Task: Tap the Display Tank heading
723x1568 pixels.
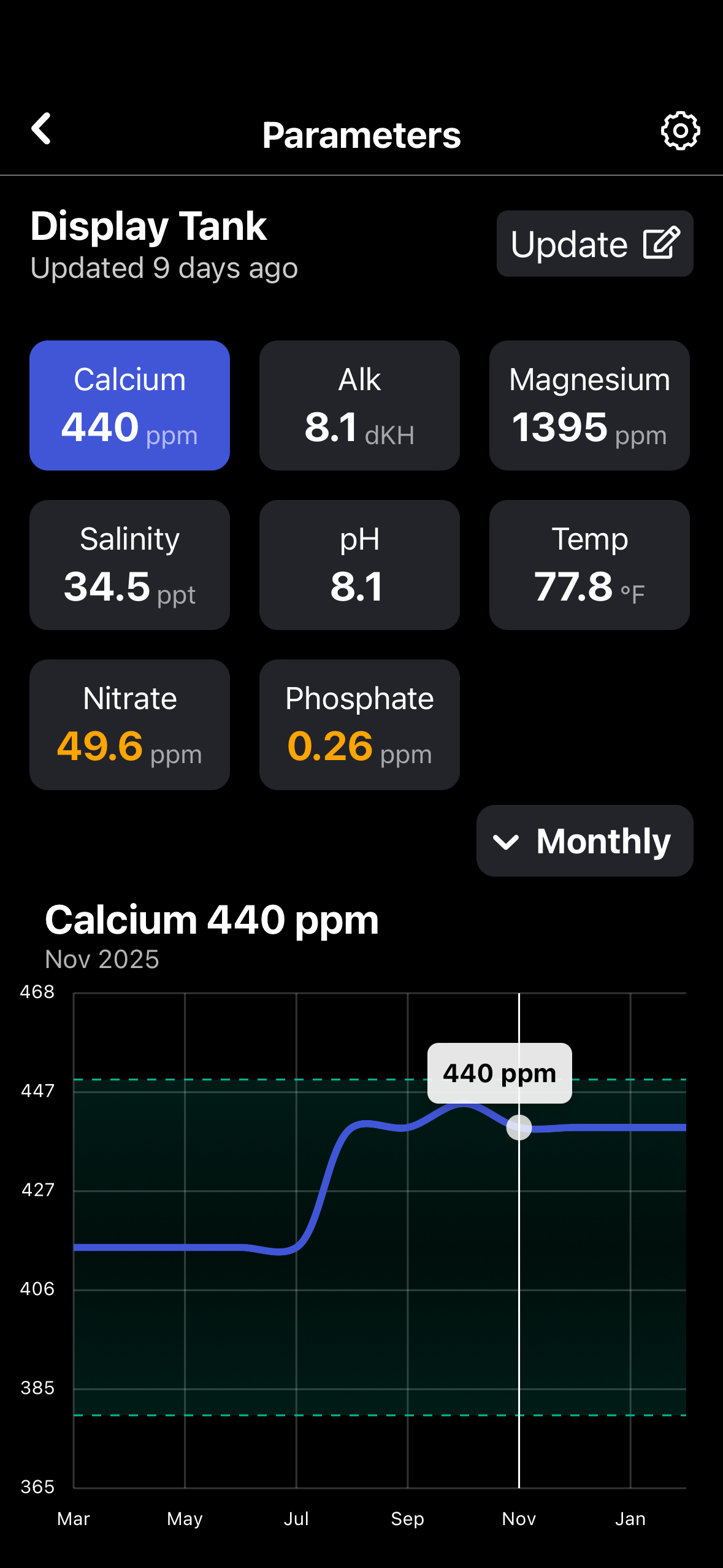Action: coord(147,225)
